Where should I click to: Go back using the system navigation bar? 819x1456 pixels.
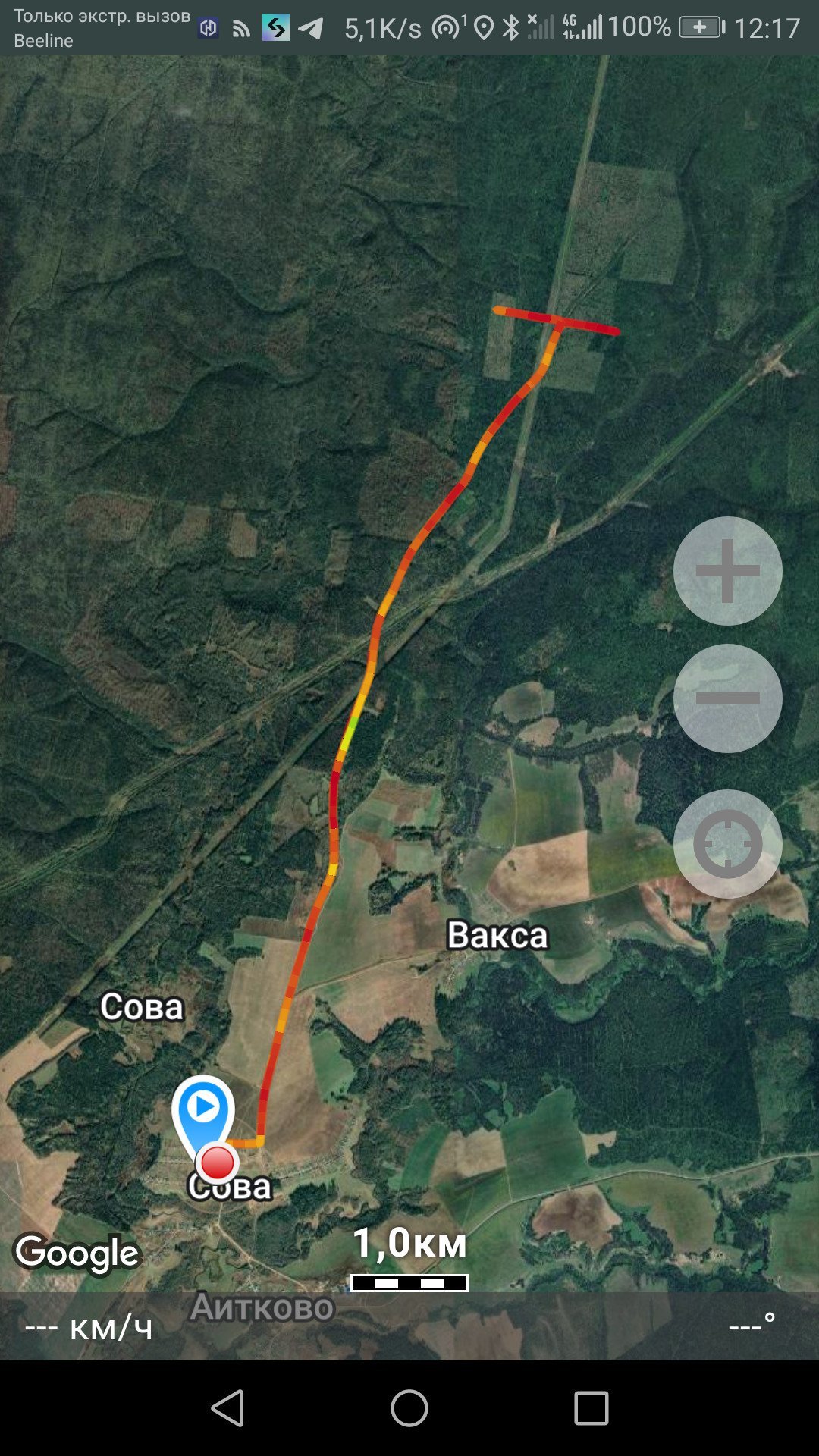[x=227, y=1408]
